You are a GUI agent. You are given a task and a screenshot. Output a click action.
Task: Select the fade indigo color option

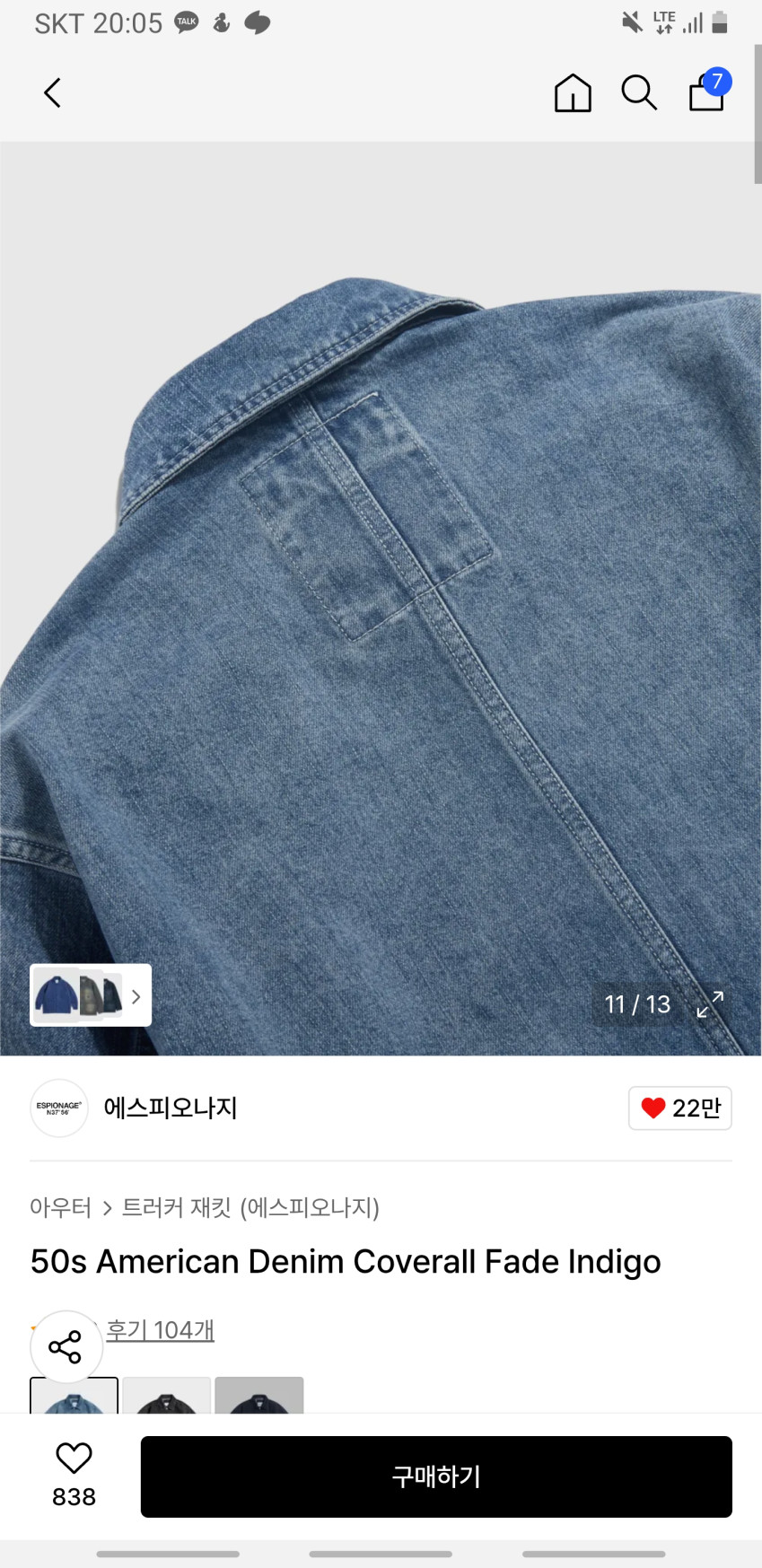pos(74,1396)
